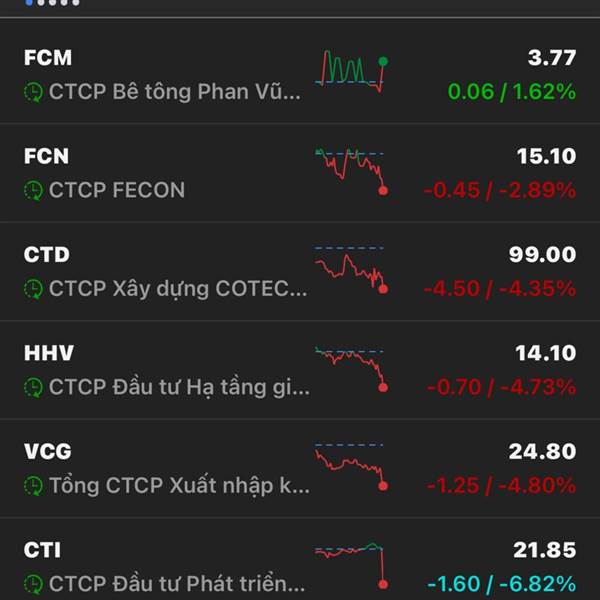Open FCN CTCP FECON stock details

(x=300, y=173)
